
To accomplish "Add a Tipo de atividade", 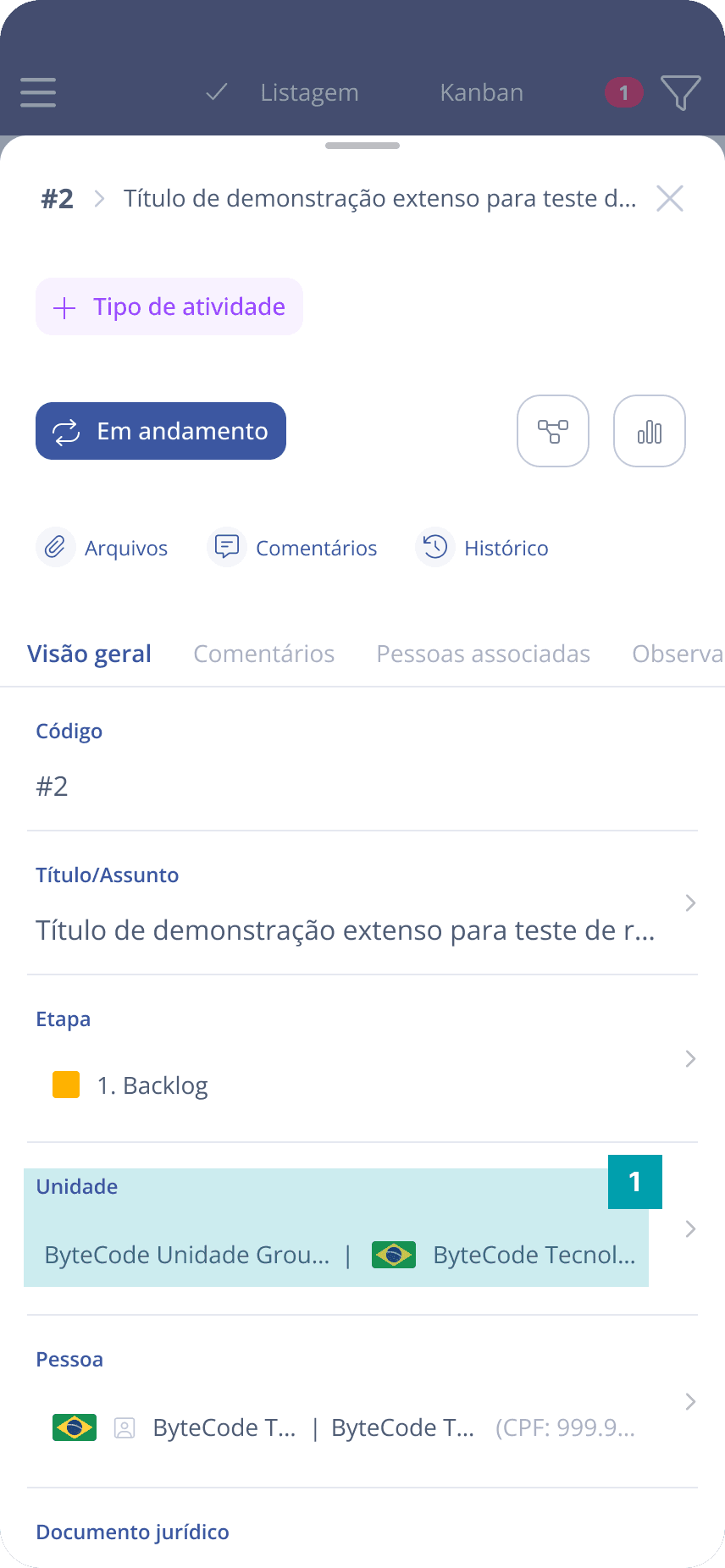I will [x=169, y=306].
